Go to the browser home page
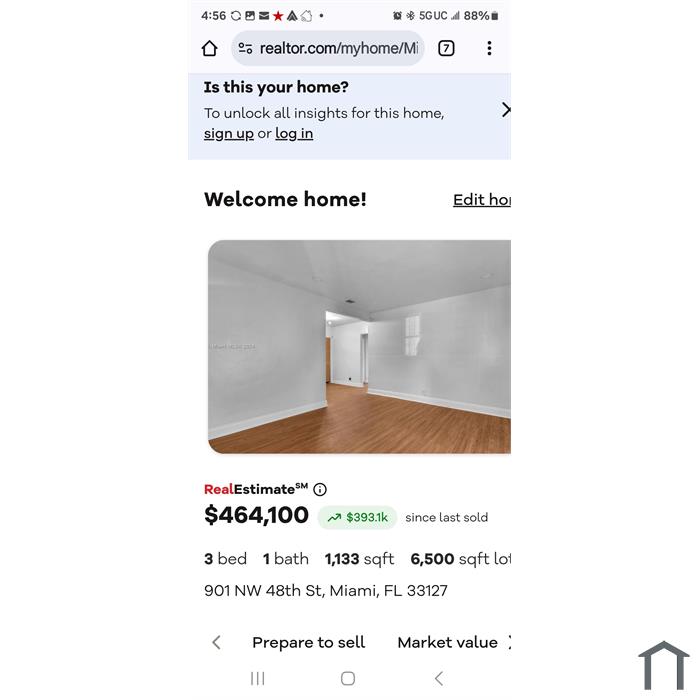This screenshot has width=700, height=700. [x=209, y=48]
